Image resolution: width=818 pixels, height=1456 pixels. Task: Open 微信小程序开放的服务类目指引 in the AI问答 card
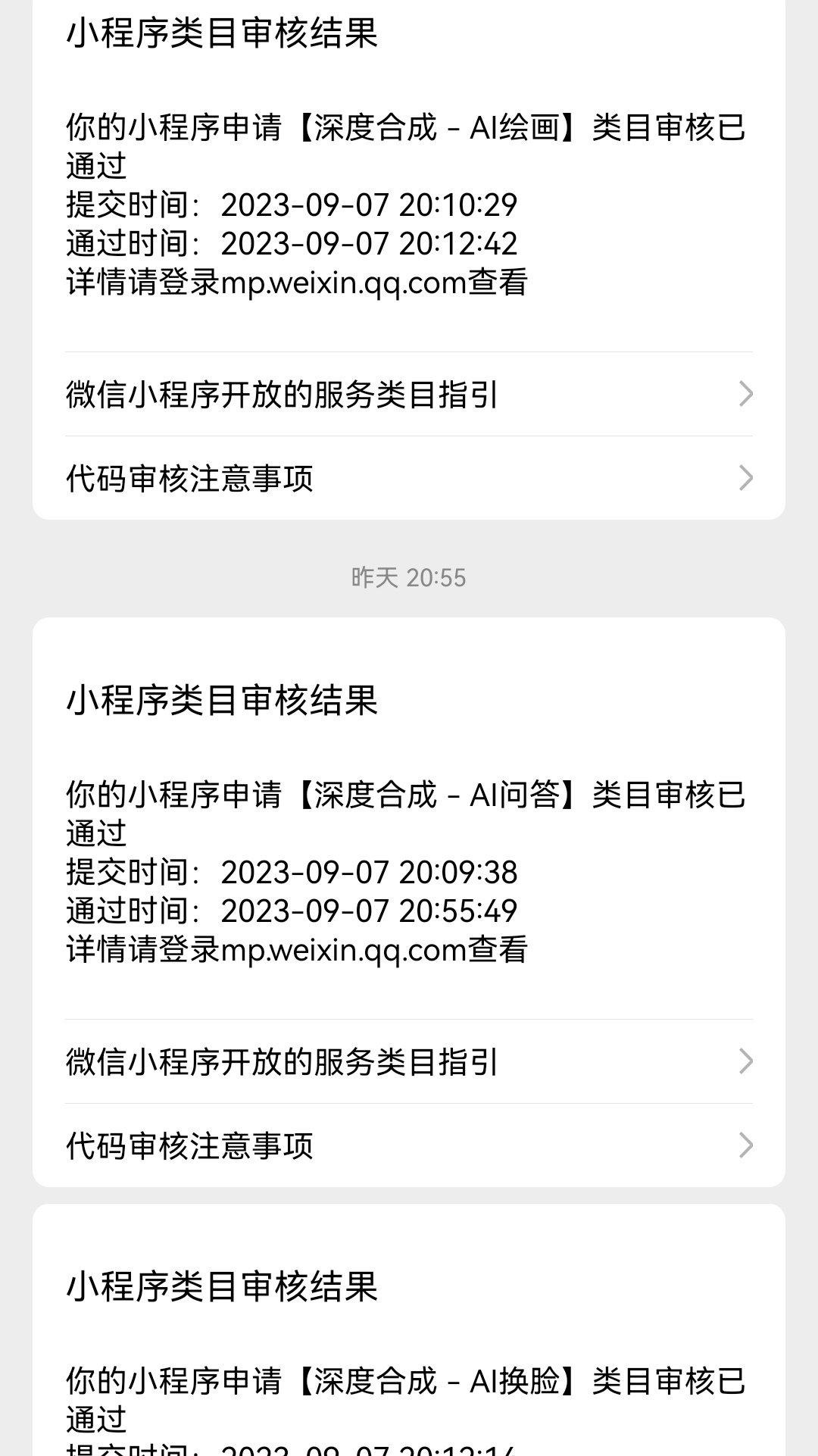[x=409, y=1061]
